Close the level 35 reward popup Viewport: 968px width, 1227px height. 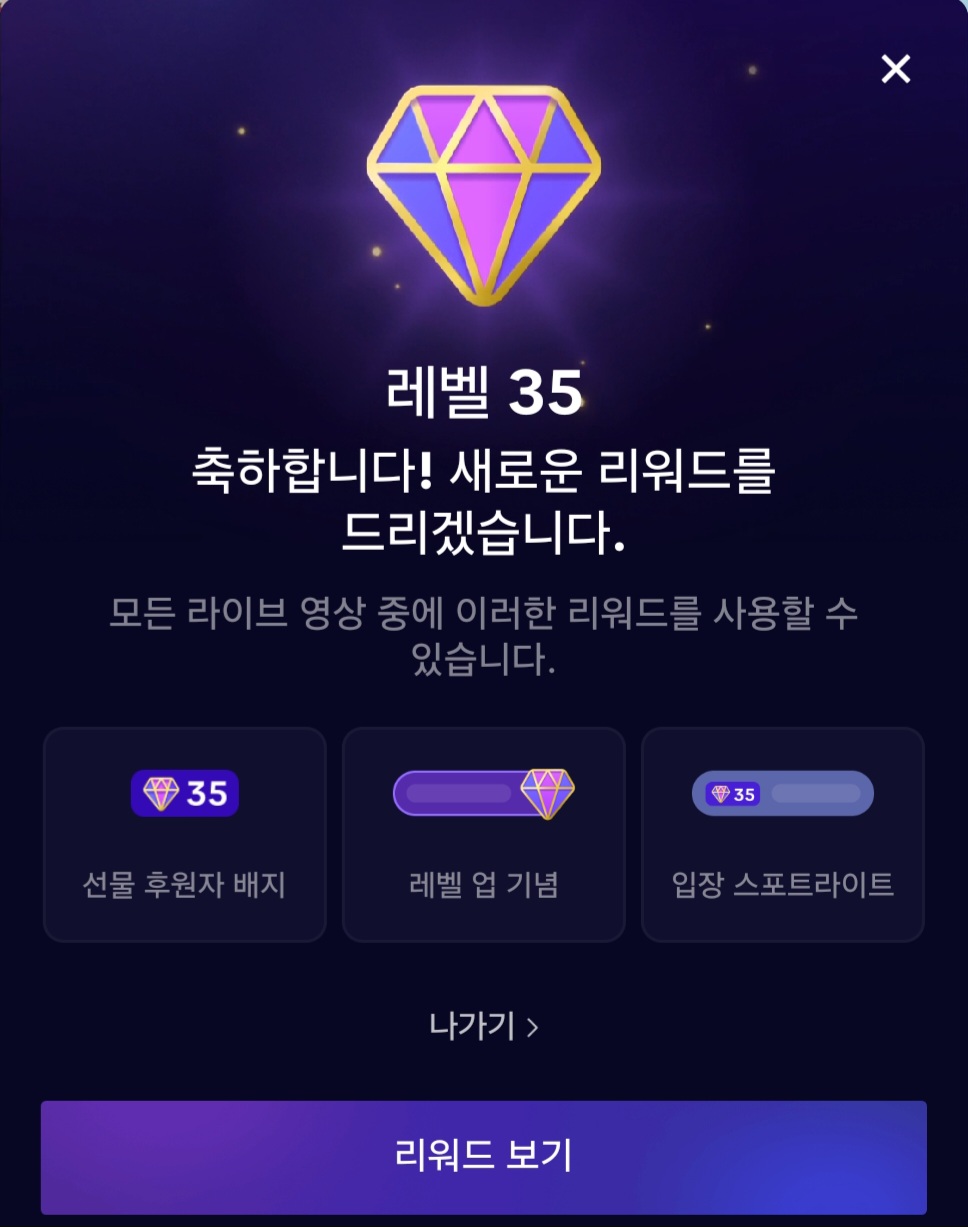895,69
